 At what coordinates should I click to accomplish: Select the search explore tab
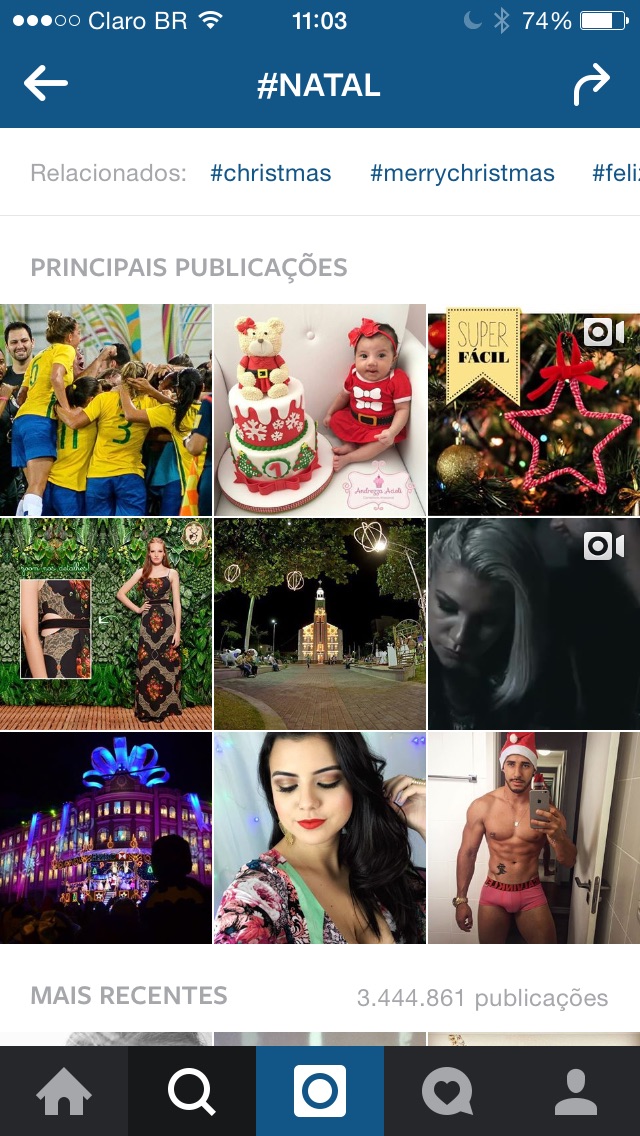(192, 1091)
